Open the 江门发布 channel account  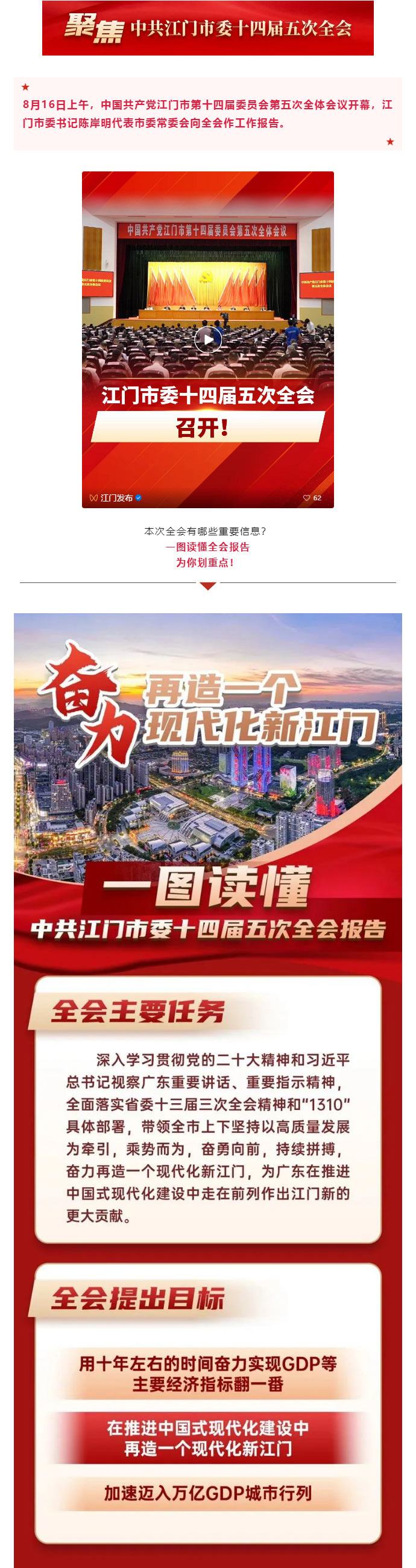(116, 498)
